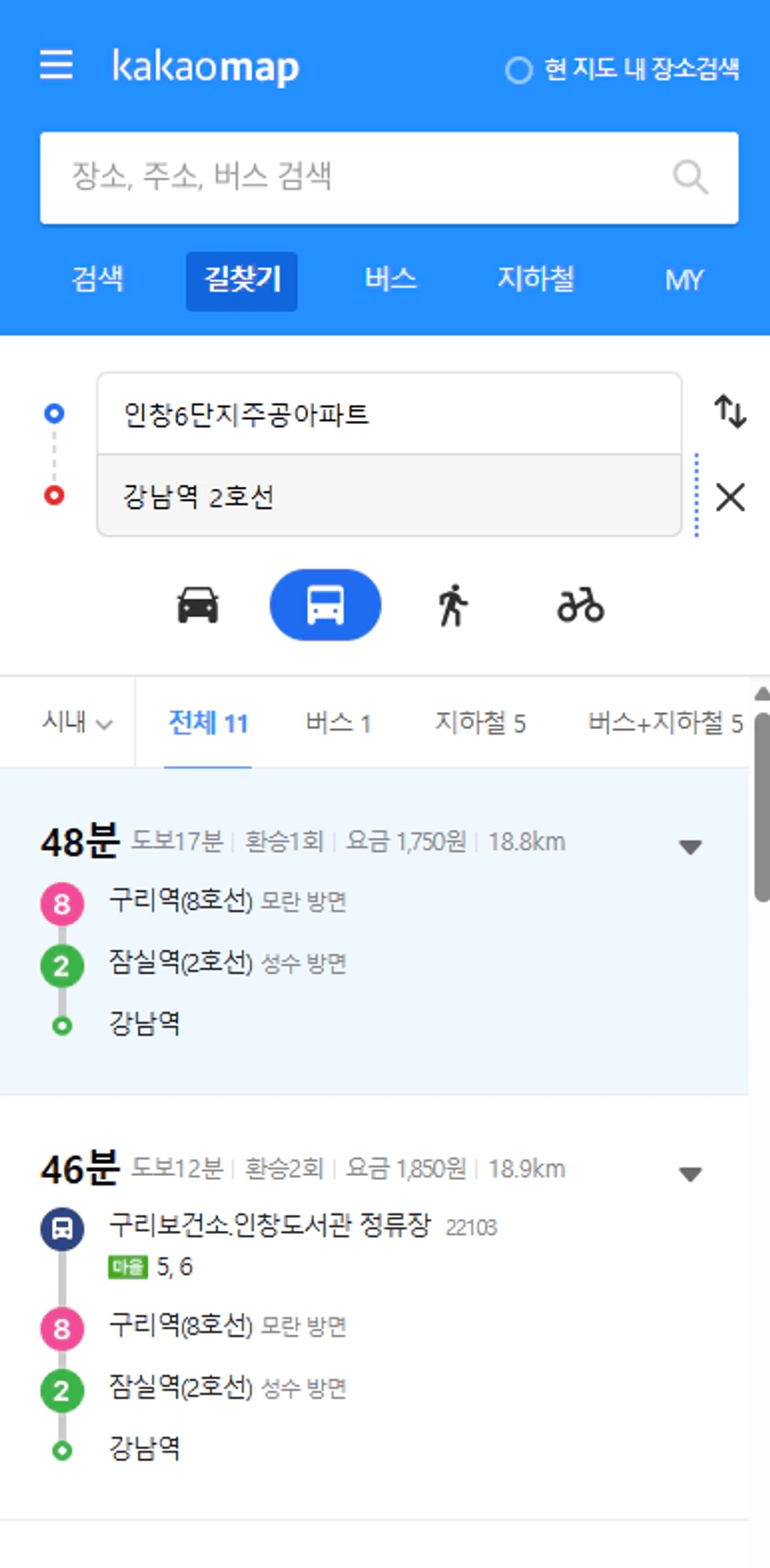Toggle 현 지도 내 장소검색 option

[x=622, y=70]
